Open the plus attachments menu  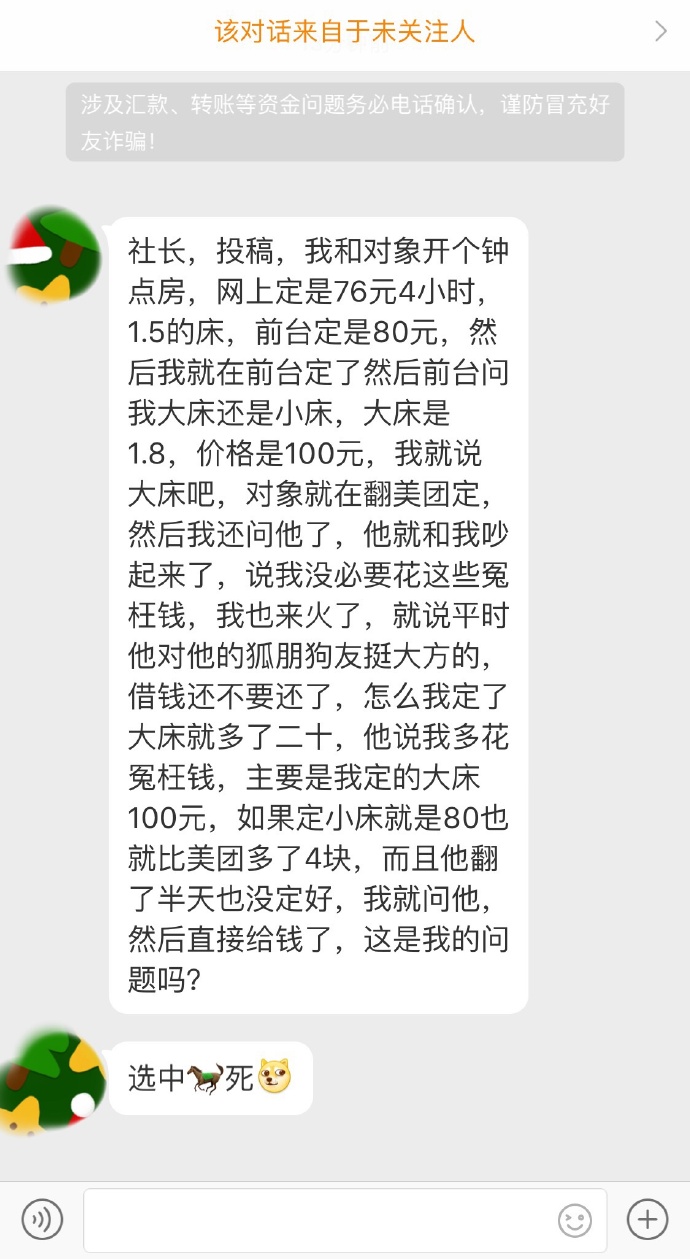647,1219
